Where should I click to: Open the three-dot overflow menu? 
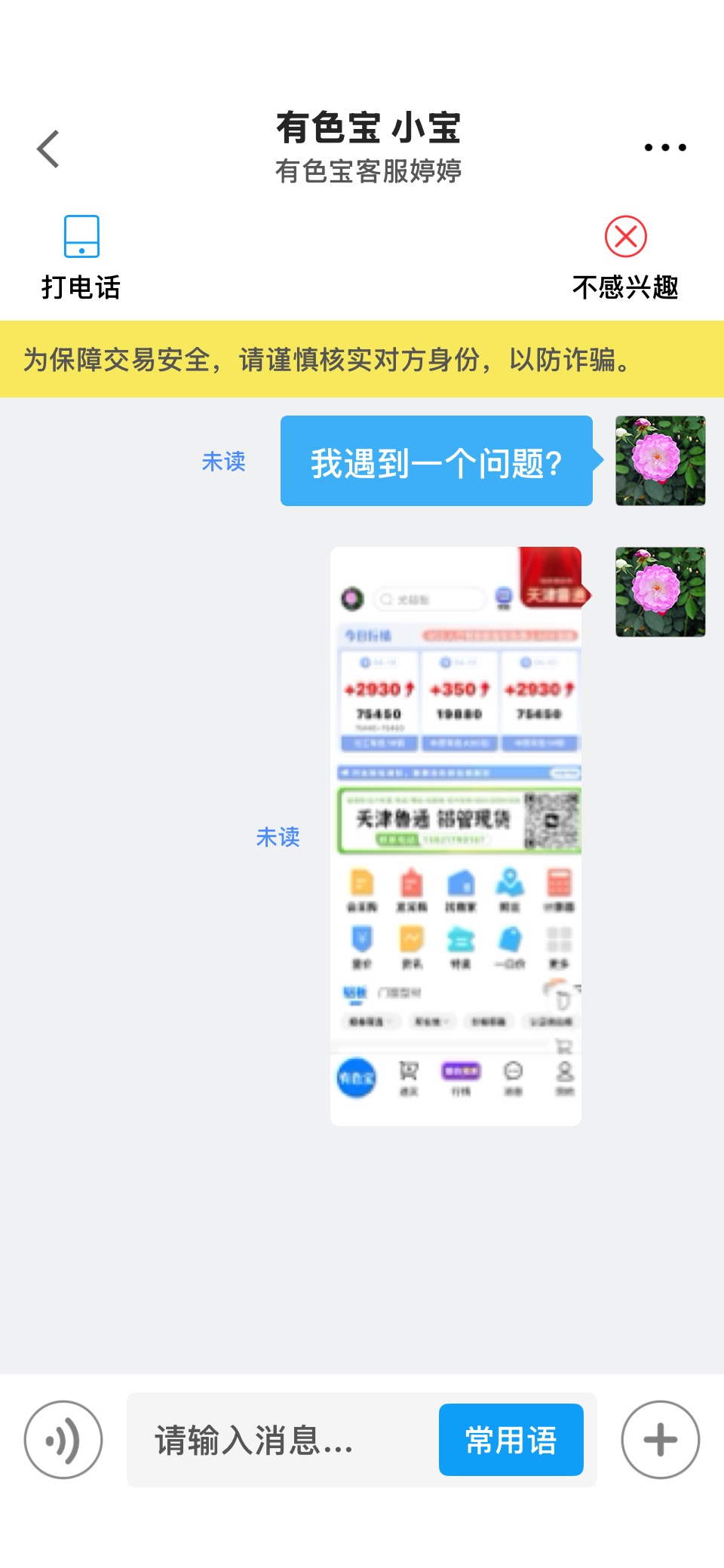[x=665, y=148]
